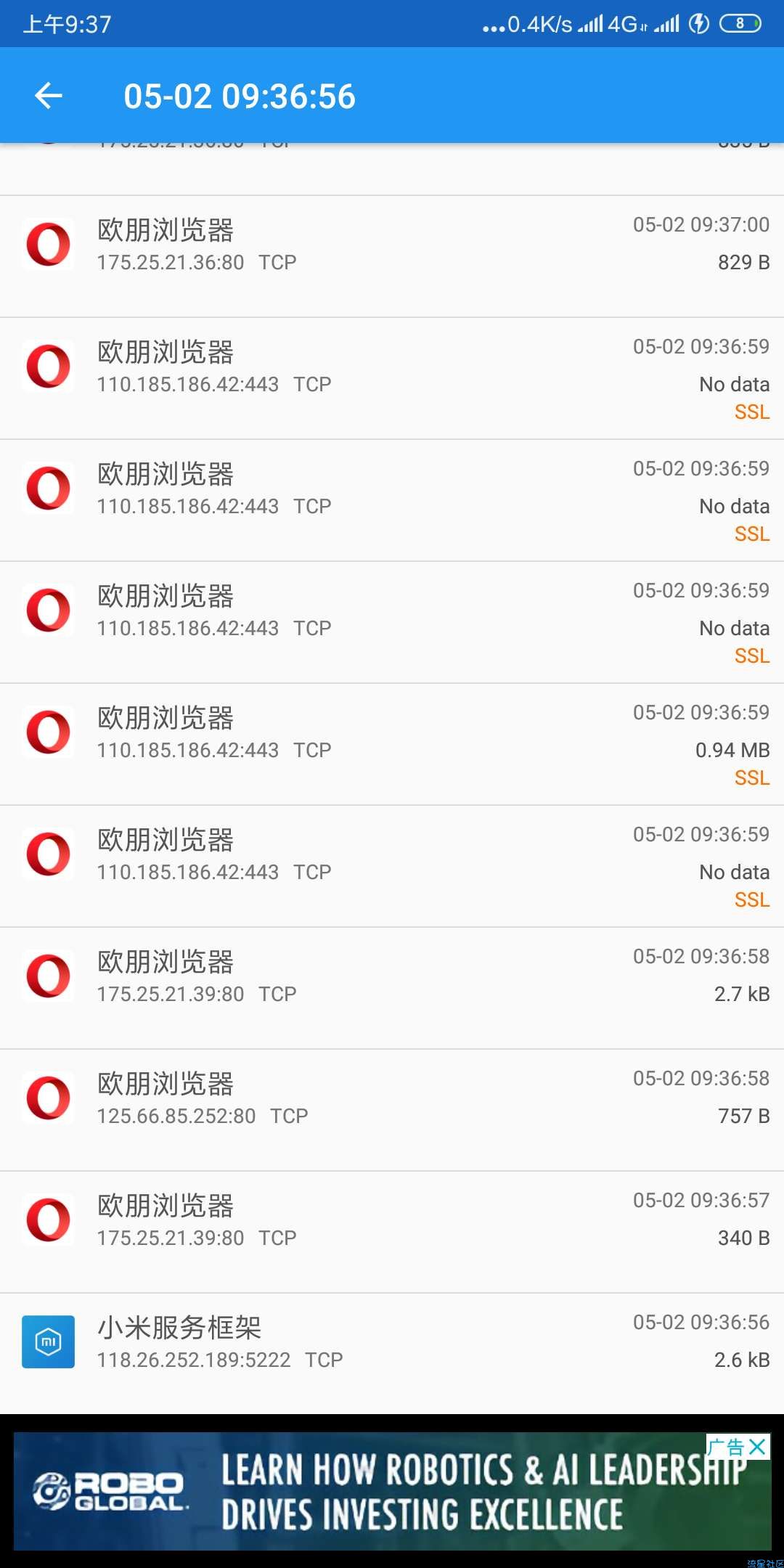Viewport: 784px width, 1568px height.
Task: Open the 110.185.186.42:443 entry showing 0.94 MB
Action: click(392, 744)
